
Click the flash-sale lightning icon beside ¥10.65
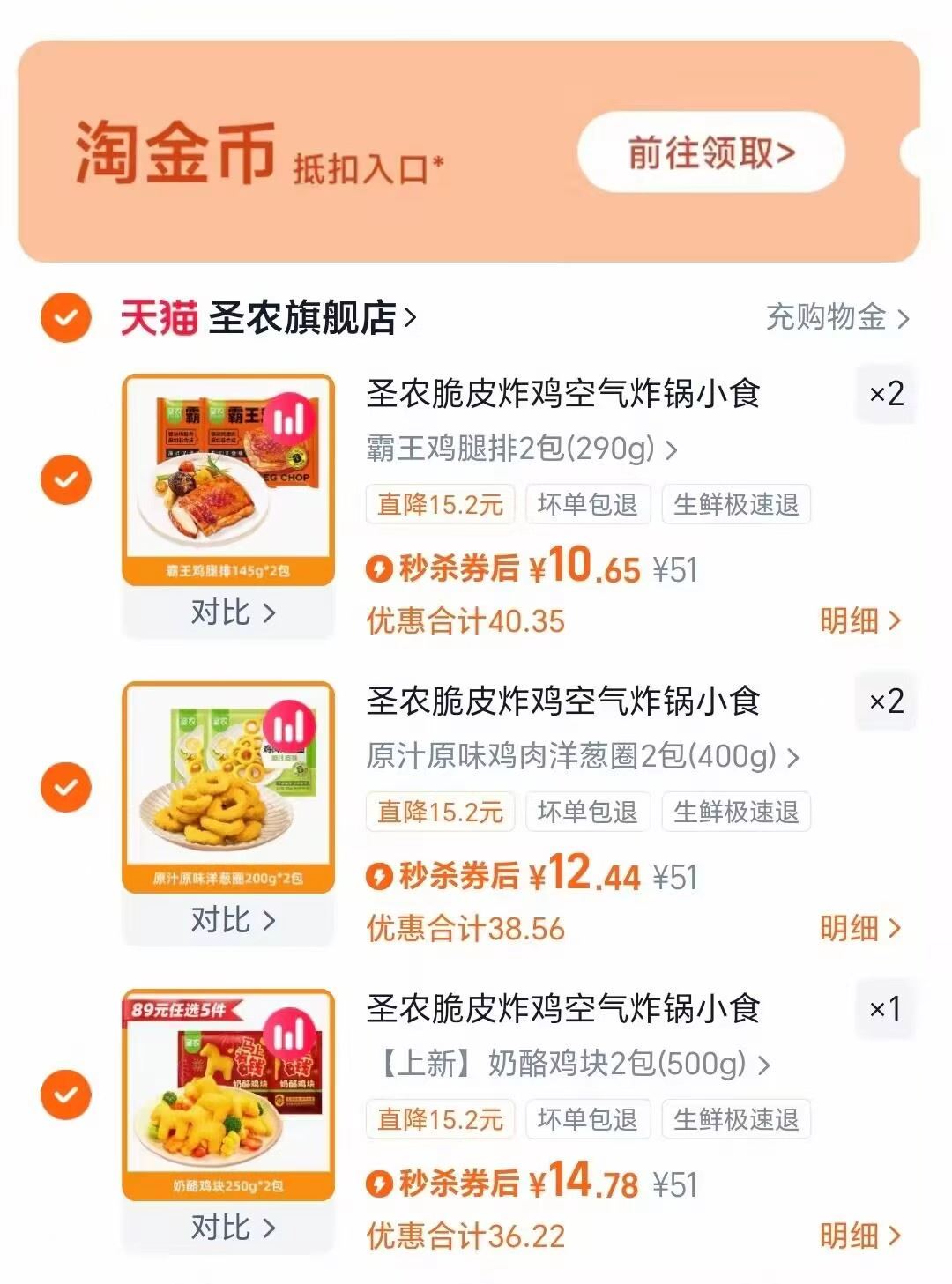[379, 570]
